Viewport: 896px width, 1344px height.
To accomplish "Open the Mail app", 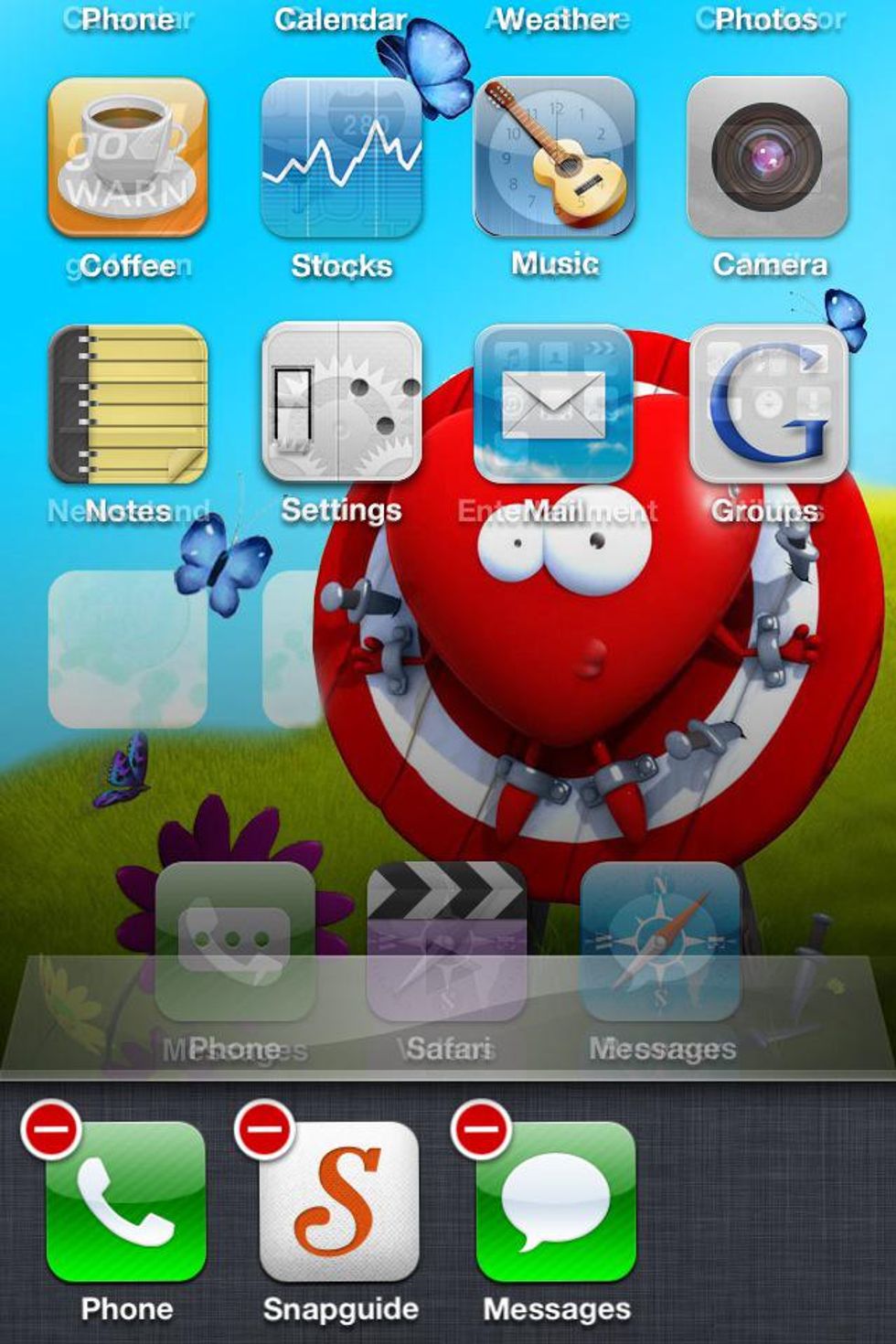I will click(554, 403).
